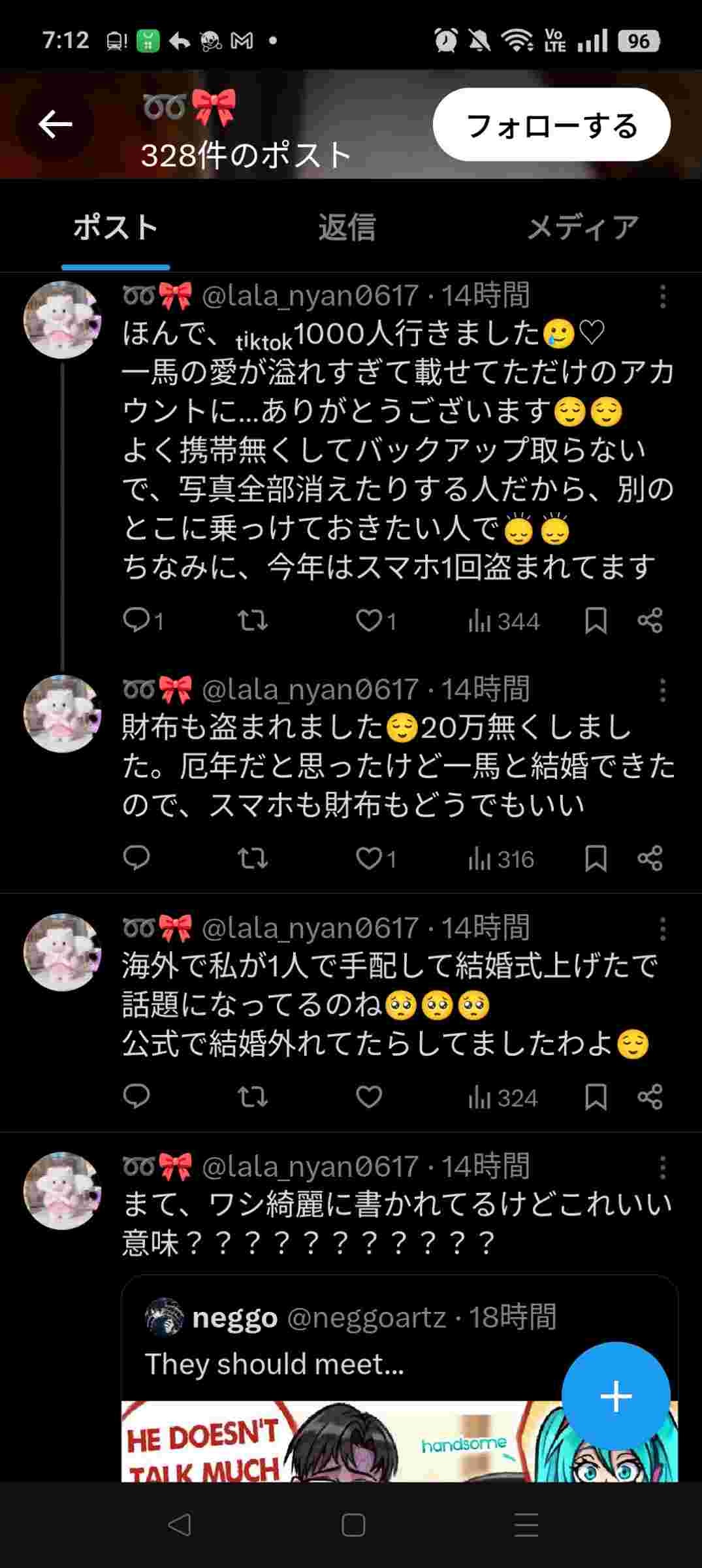Bookmark the tiktok1000人行きました post
The image size is (702, 1568).
click(596, 620)
